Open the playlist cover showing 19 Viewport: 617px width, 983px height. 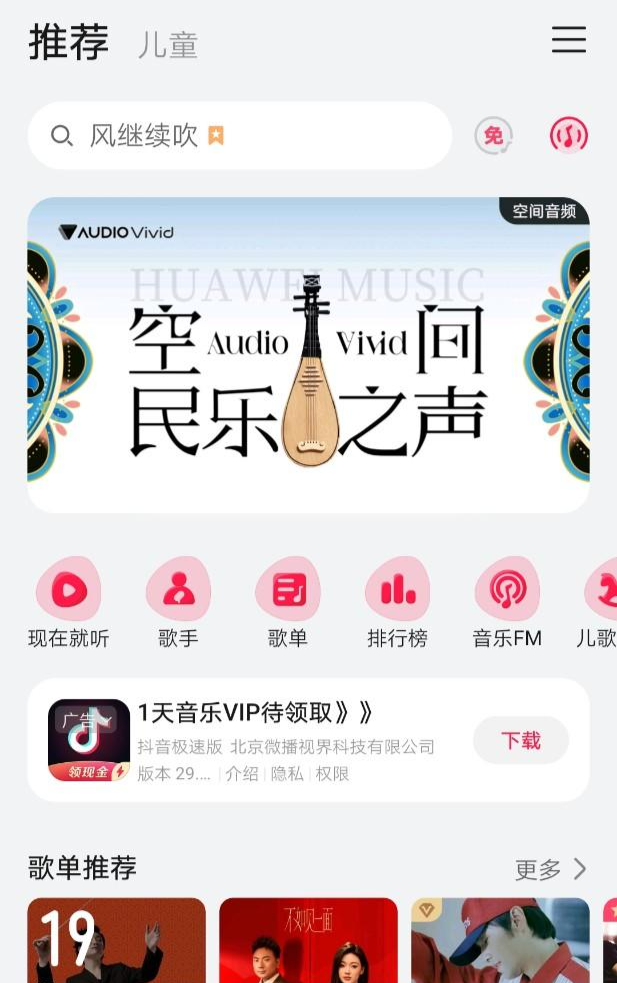(116, 940)
